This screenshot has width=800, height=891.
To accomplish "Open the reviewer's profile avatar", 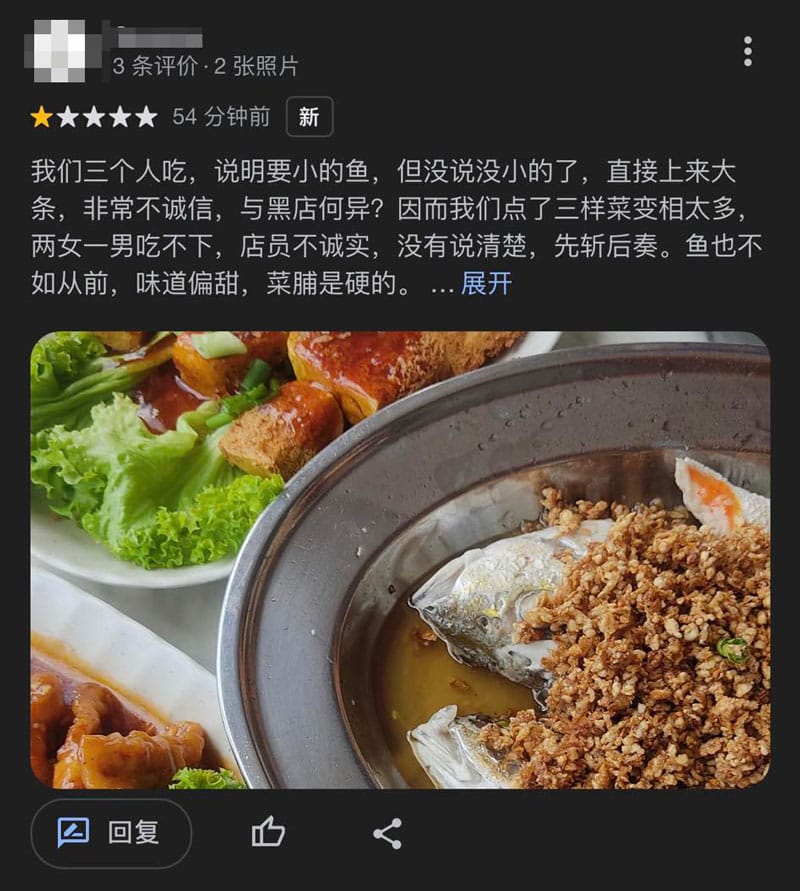I will point(62,50).
